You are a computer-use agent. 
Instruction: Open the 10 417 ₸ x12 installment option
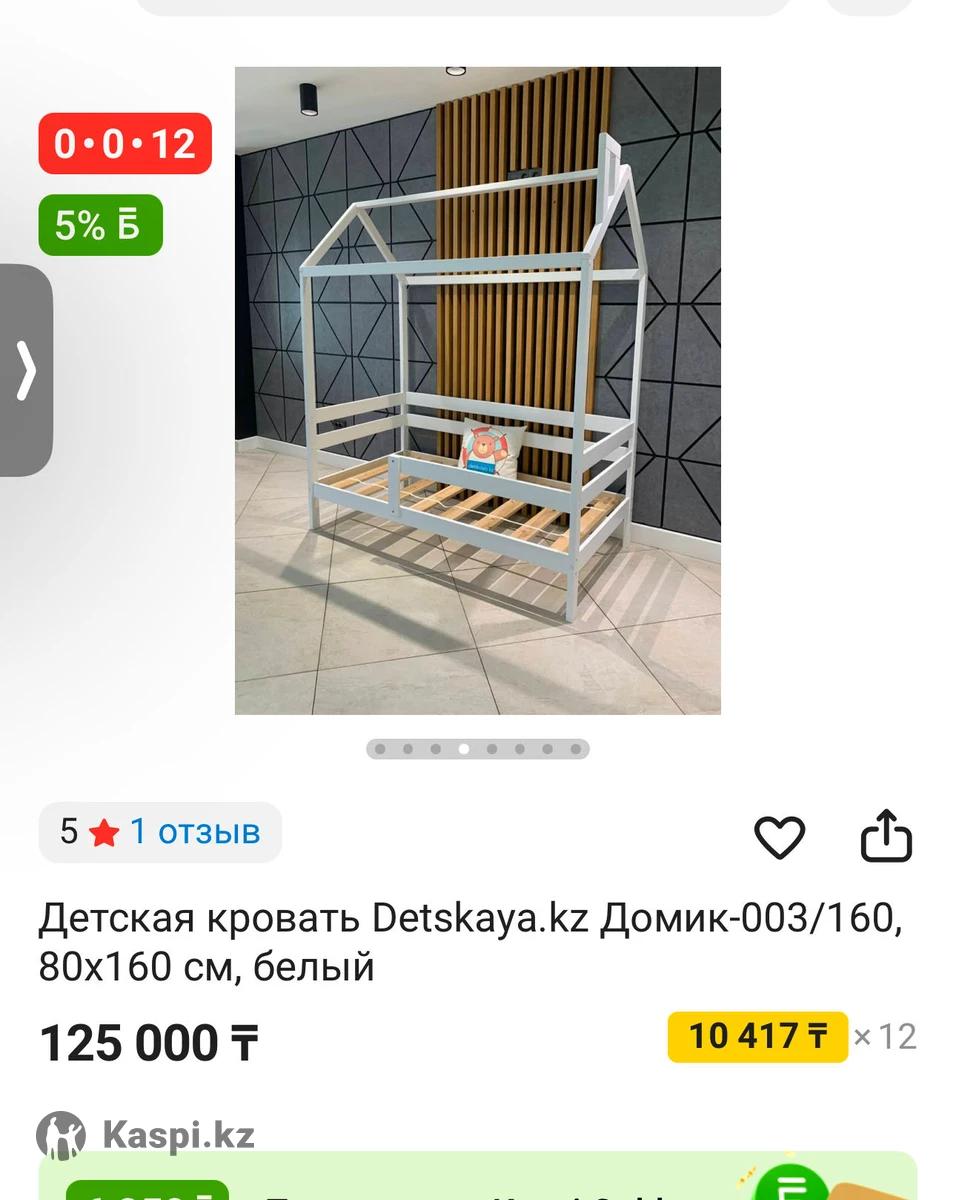758,1037
